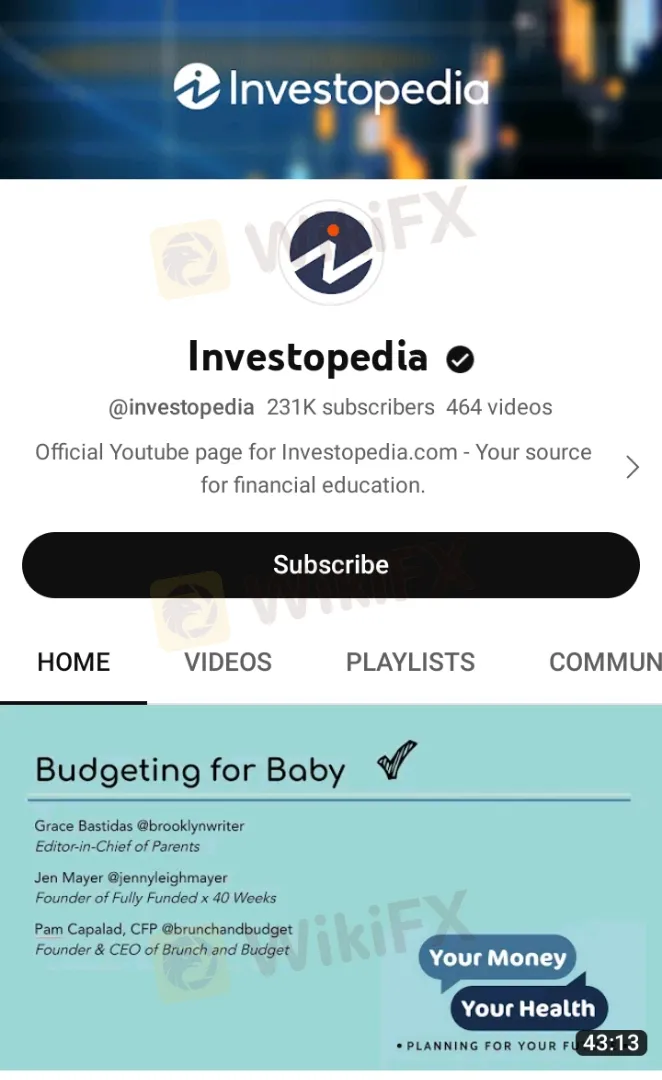The height and width of the screenshot is (1080, 662).
Task: Select the Home tab
Action: click(x=74, y=662)
